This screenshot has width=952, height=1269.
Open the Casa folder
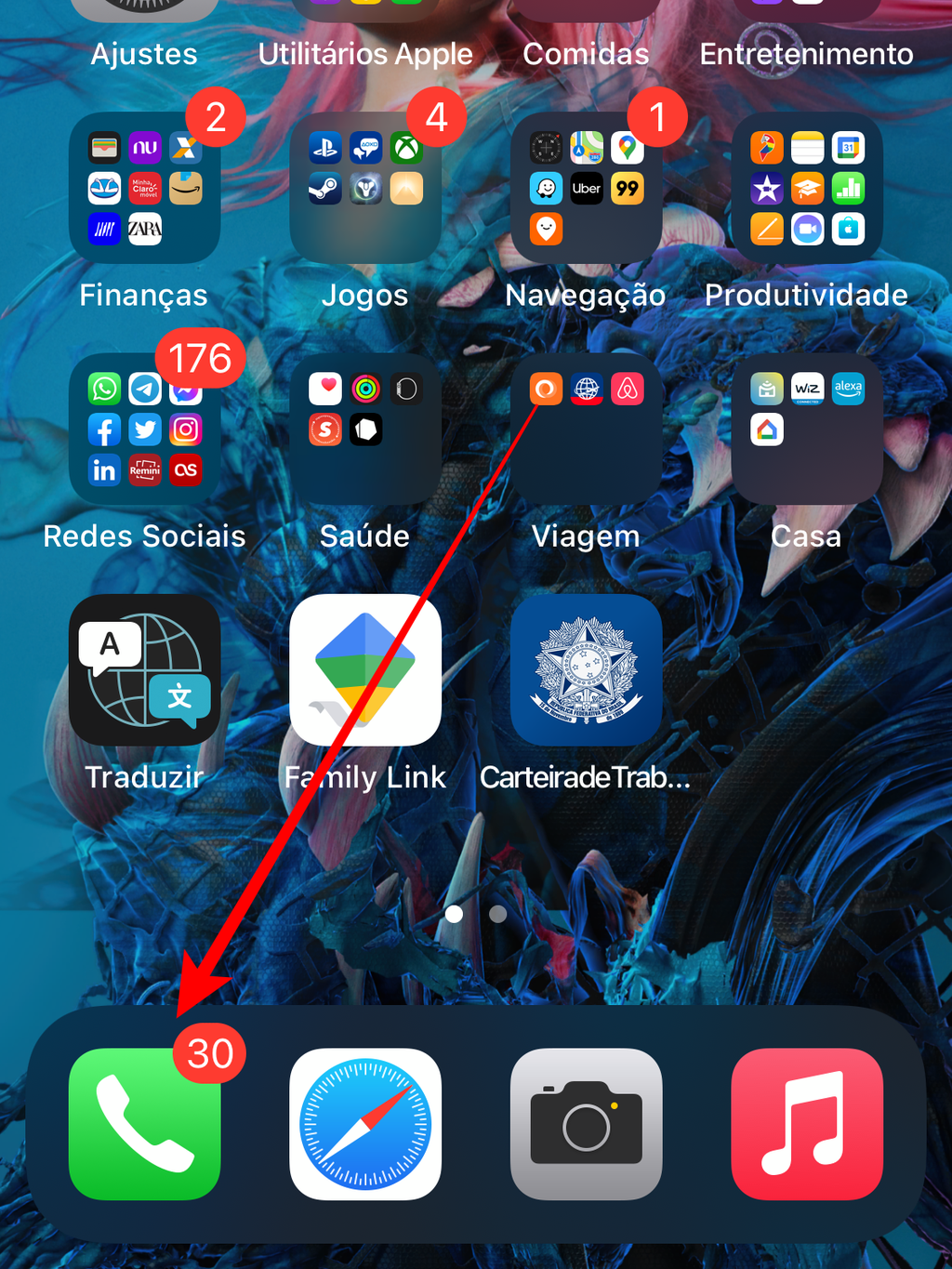tap(806, 430)
